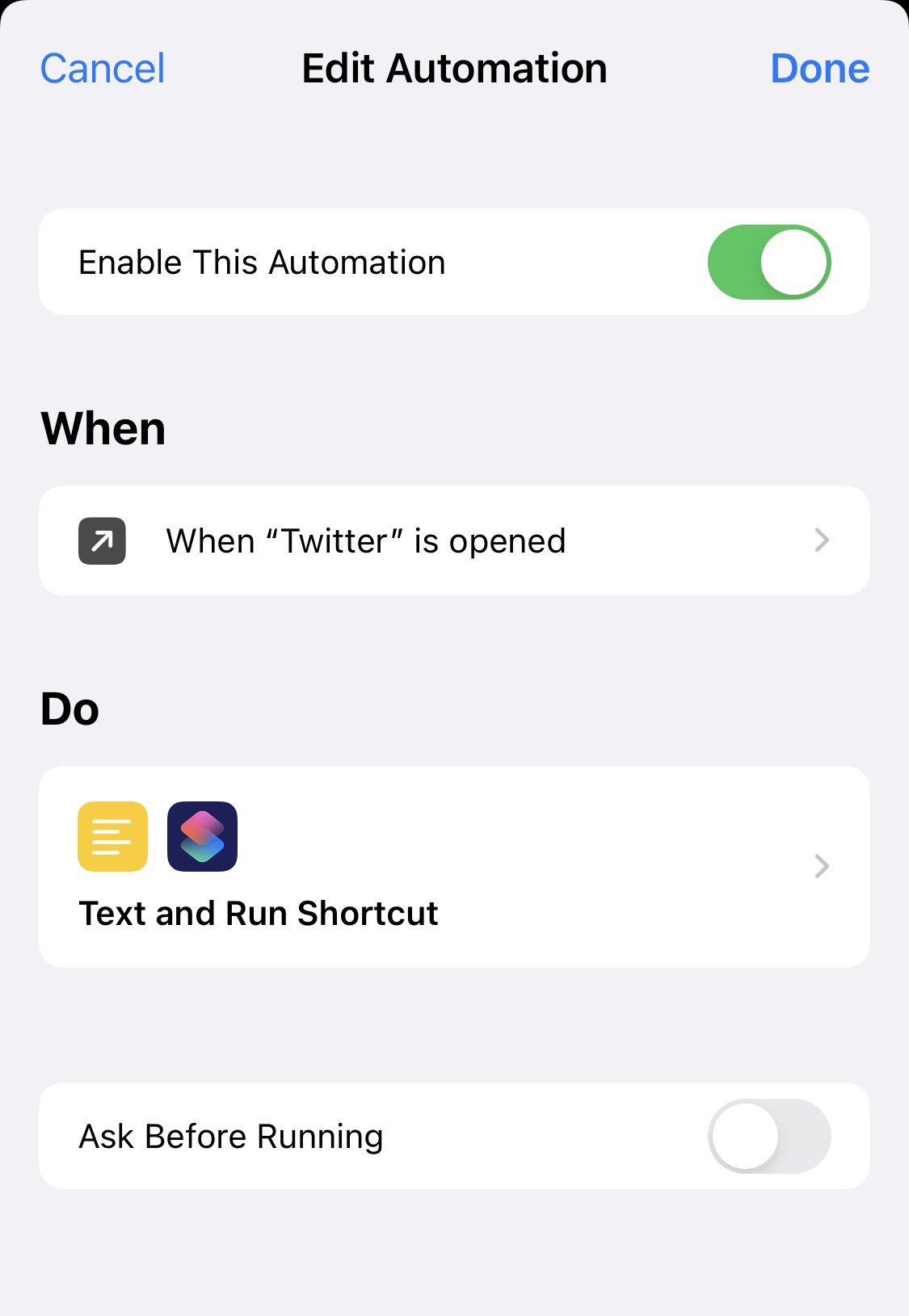Select the diagonal arrow icon beside the trigger
The image size is (909, 1316).
tap(101, 540)
